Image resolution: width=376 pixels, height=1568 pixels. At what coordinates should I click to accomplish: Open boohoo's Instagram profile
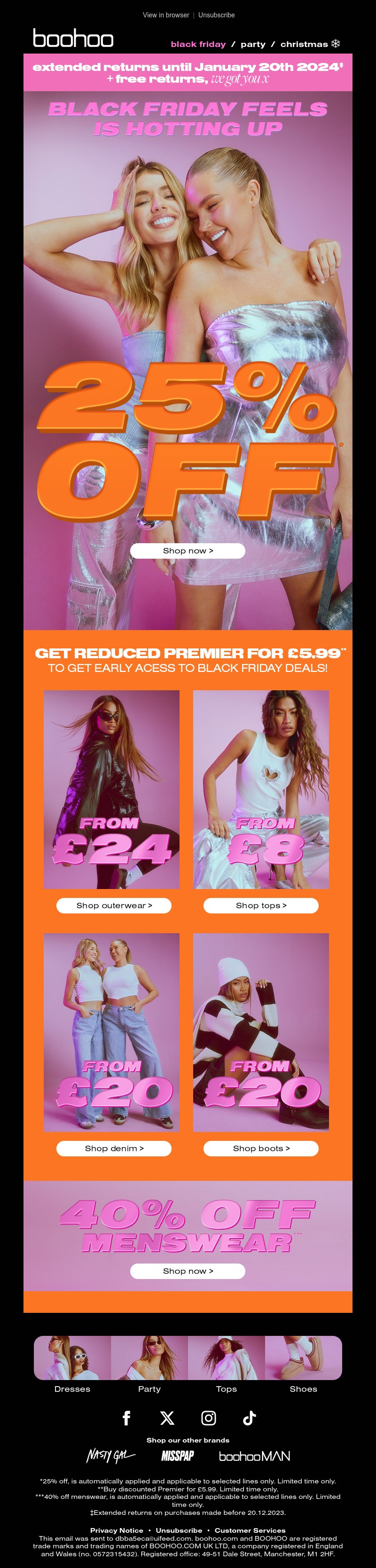click(208, 1418)
